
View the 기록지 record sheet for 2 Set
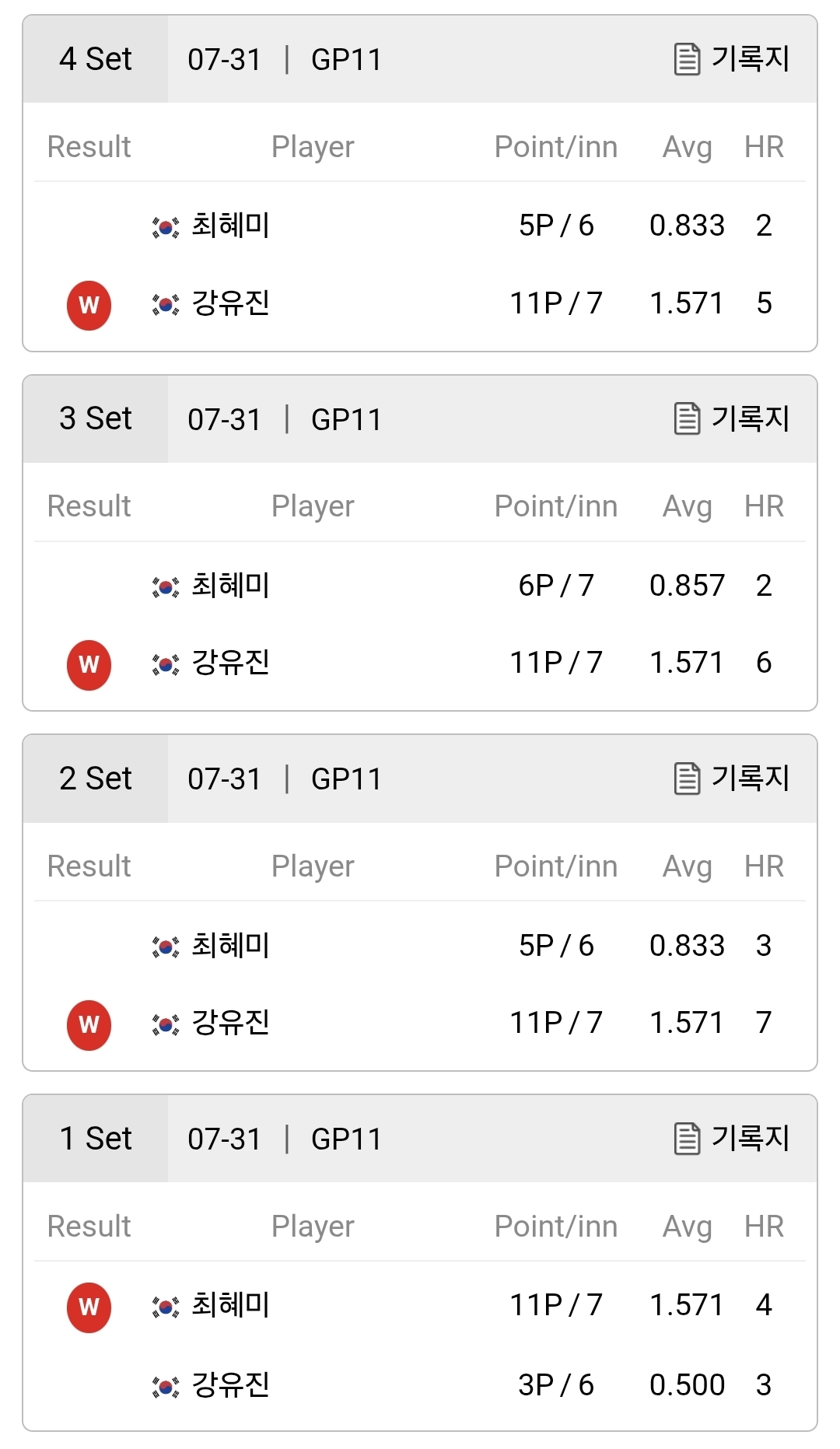point(731,778)
